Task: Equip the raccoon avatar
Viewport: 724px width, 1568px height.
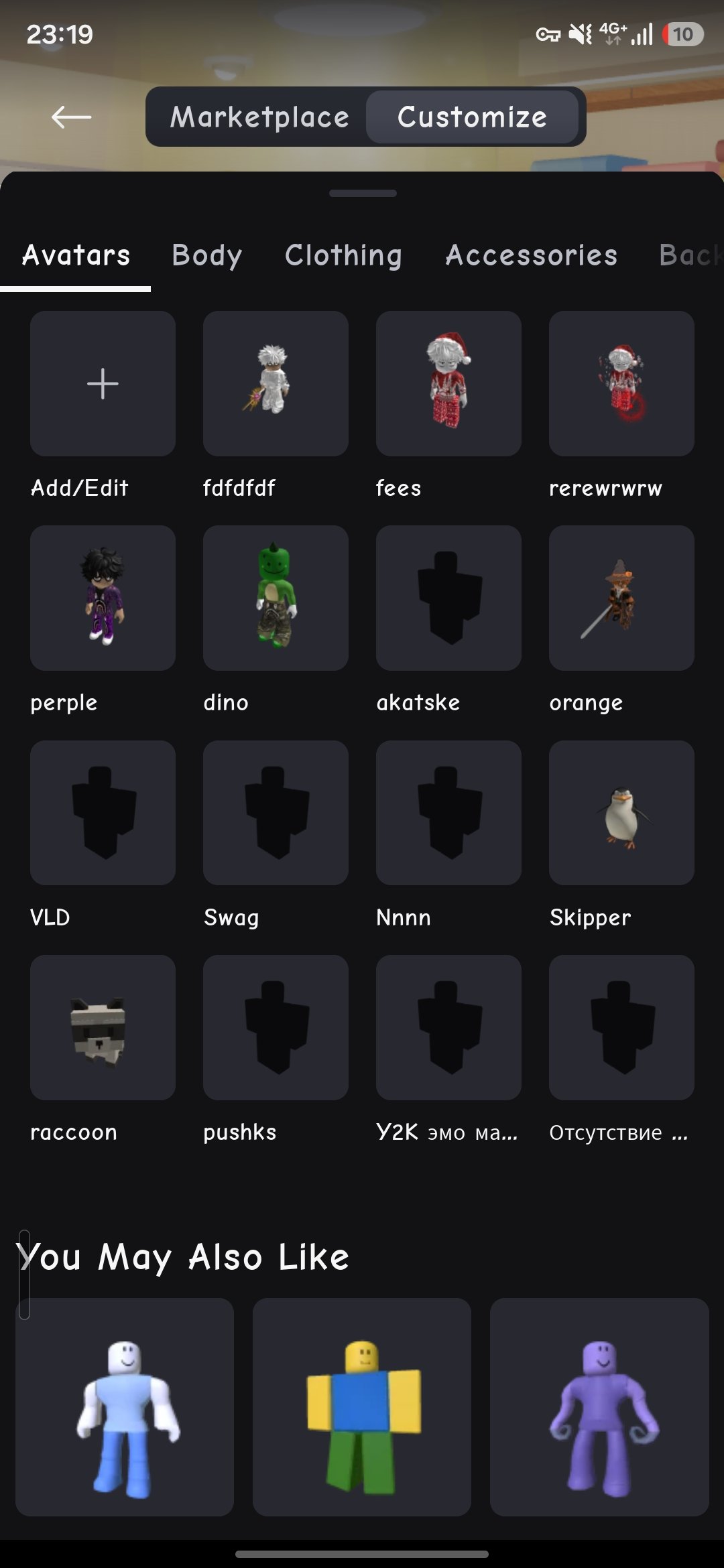Action: click(103, 1027)
